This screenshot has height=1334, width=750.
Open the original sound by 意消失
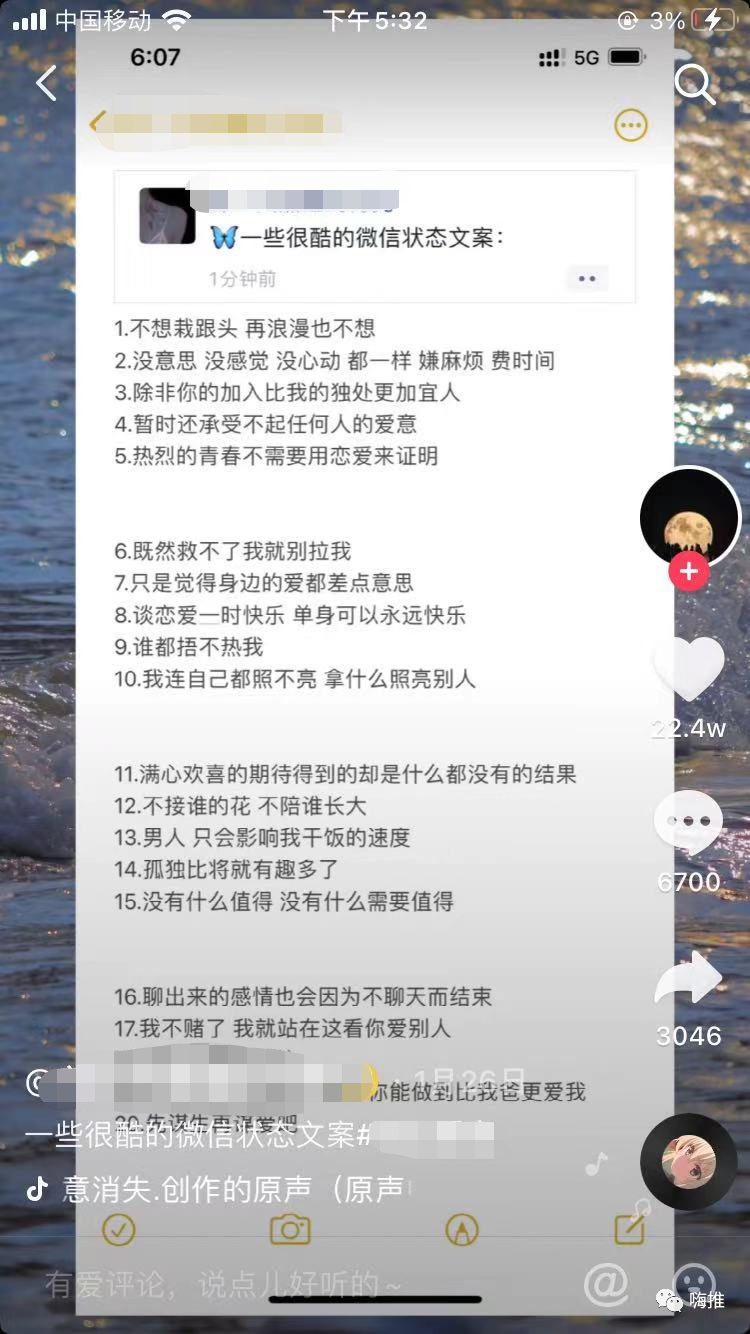tap(230, 1189)
